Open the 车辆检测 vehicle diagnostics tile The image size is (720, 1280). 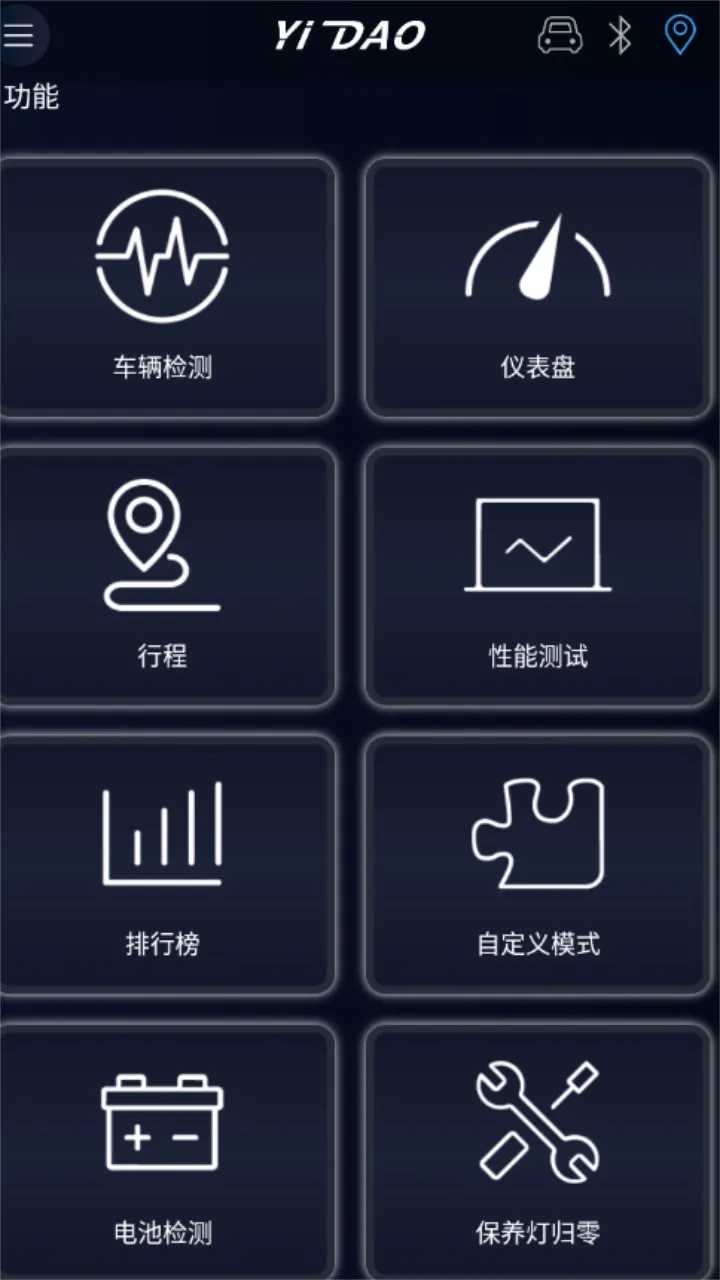tap(163, 288)
